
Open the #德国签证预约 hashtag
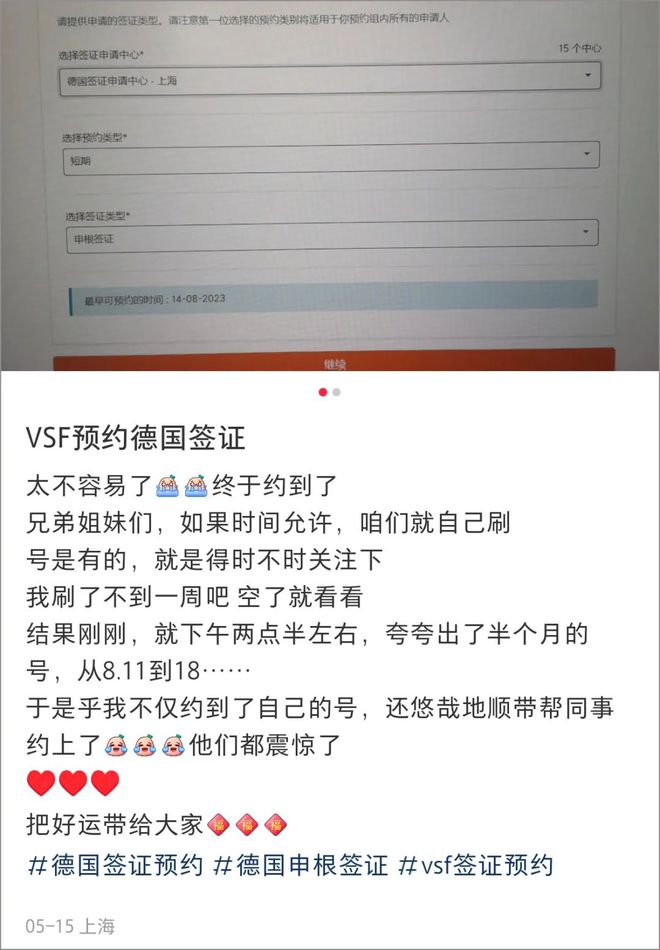pos(115,865)
